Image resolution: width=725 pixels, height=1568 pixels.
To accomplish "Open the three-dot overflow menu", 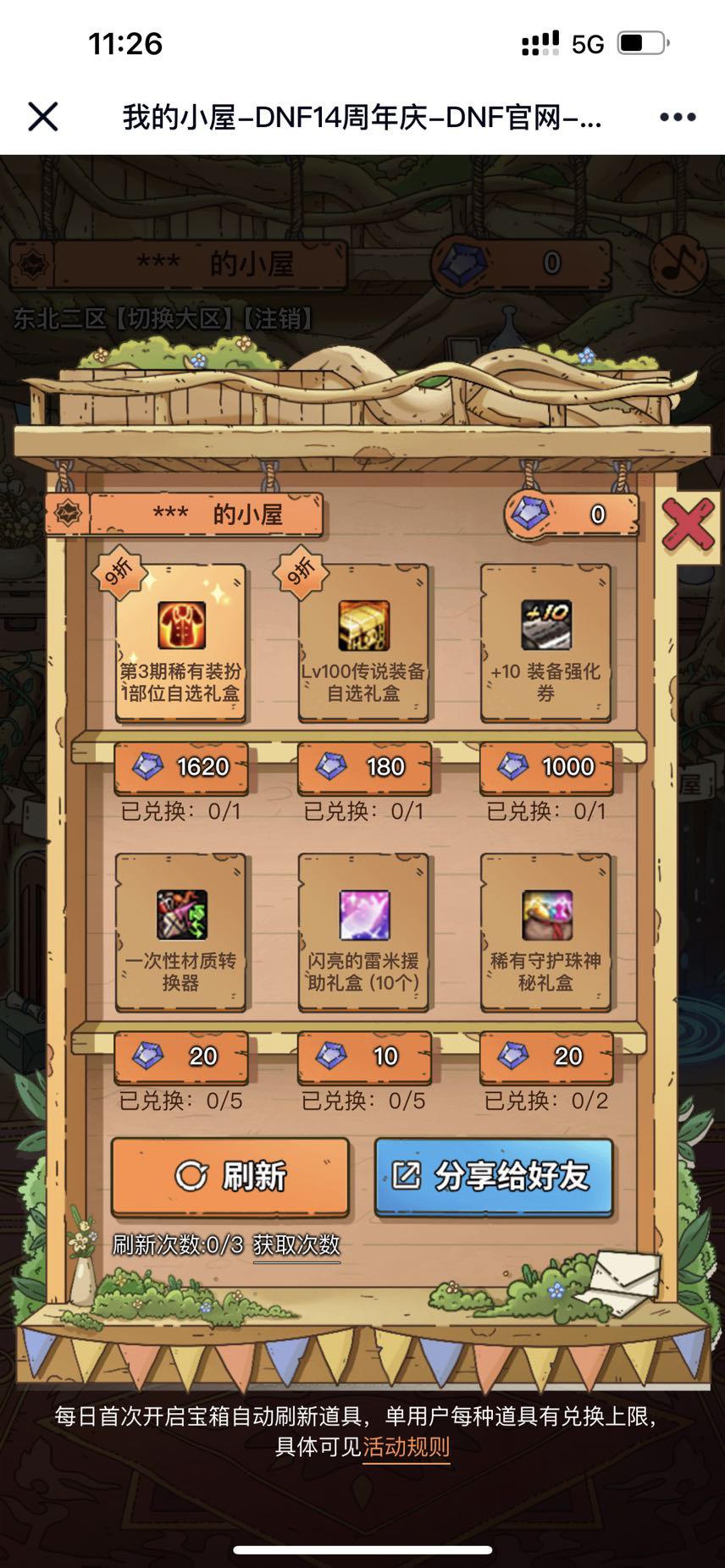I will click(x=678, y=118).
